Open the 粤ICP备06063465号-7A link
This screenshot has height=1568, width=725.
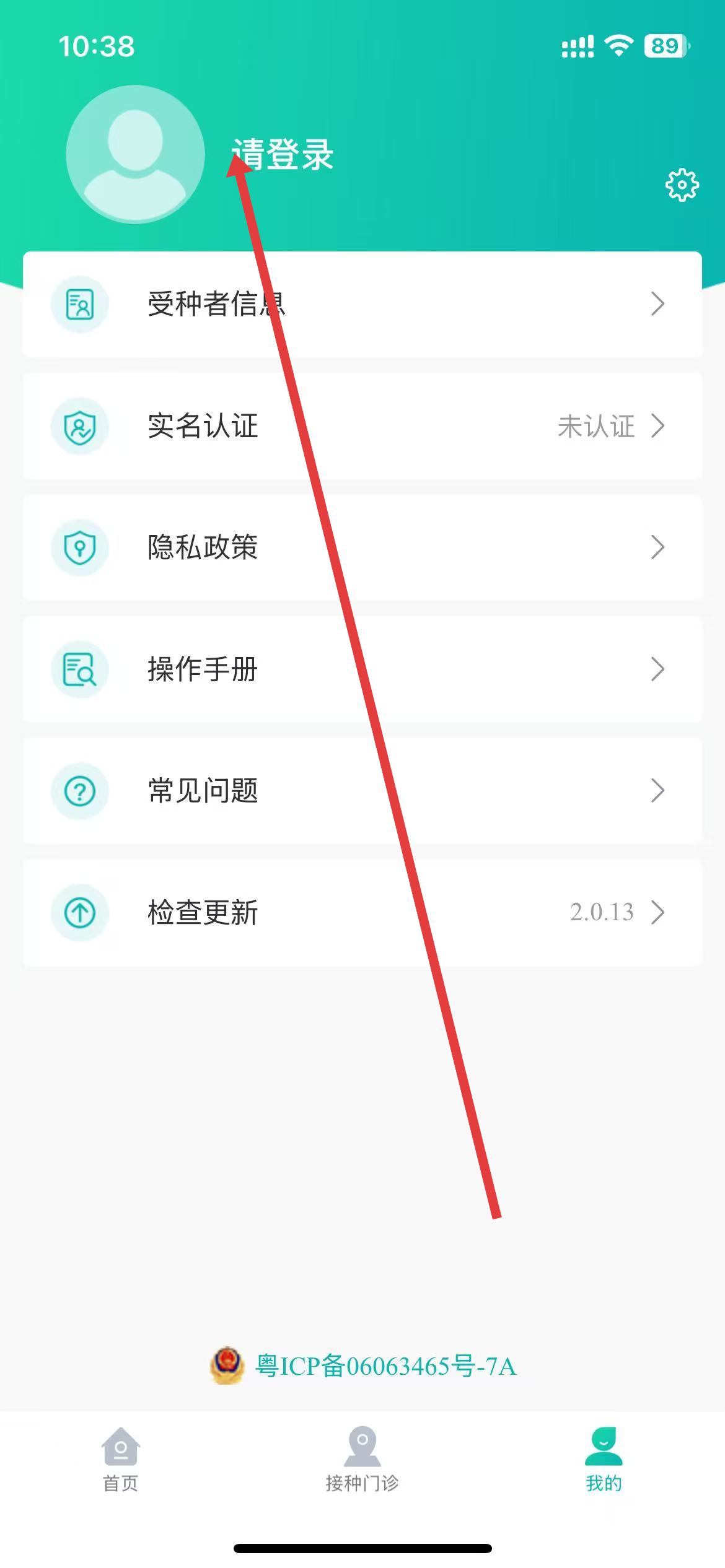coord(385,1365)
